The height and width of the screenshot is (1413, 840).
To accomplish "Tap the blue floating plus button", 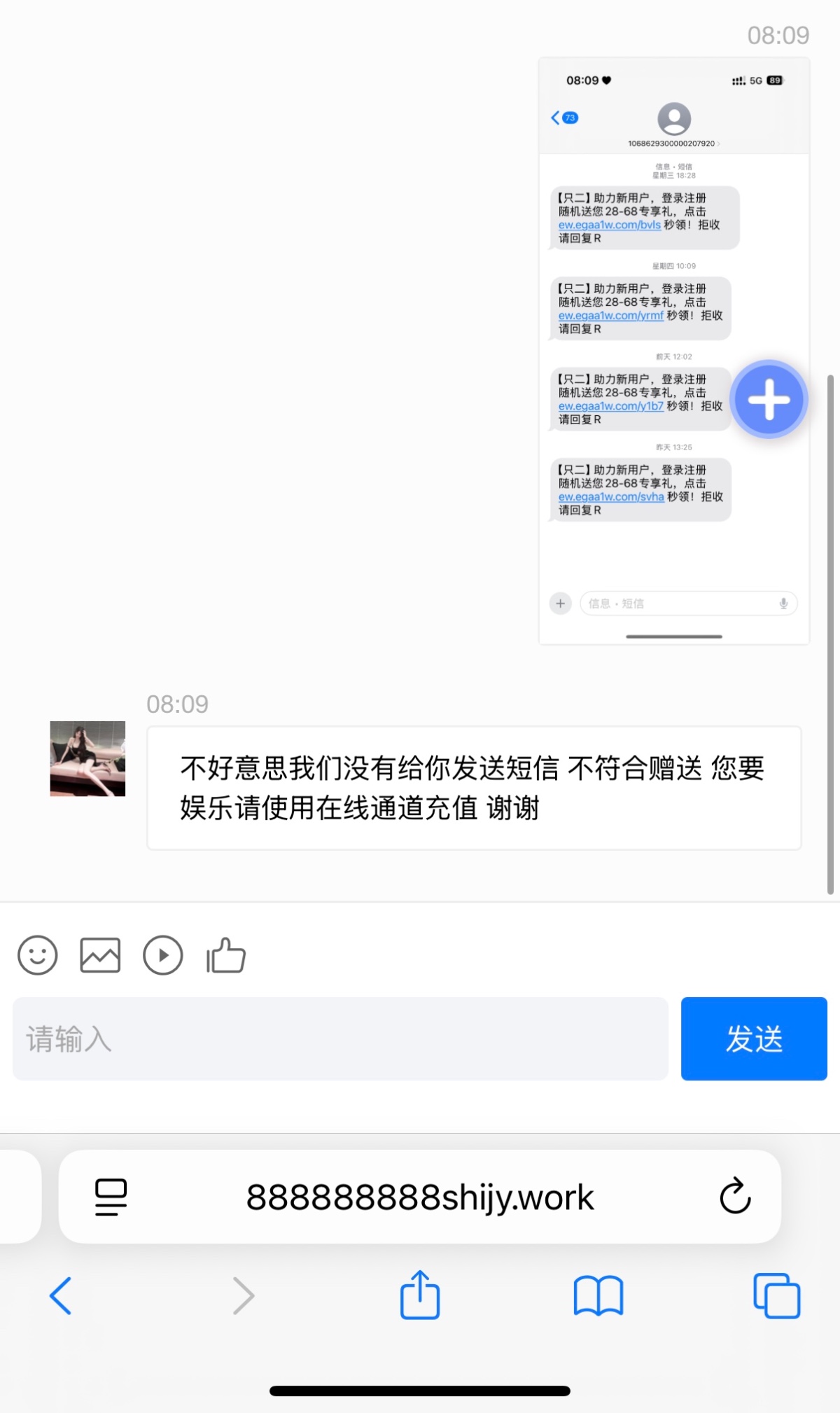I will [x=769, y=400].
